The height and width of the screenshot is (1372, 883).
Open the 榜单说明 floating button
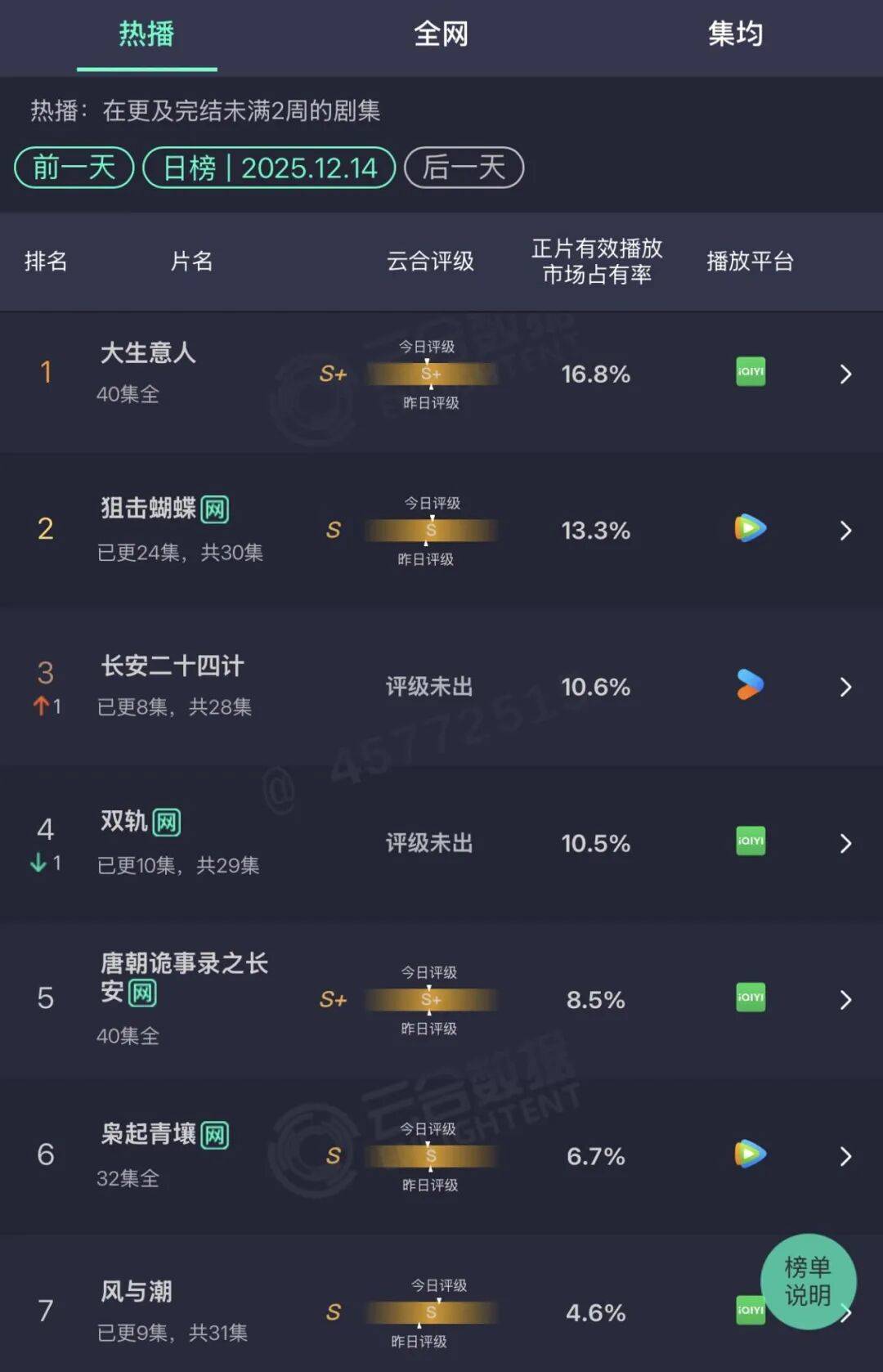point(808,1280)
